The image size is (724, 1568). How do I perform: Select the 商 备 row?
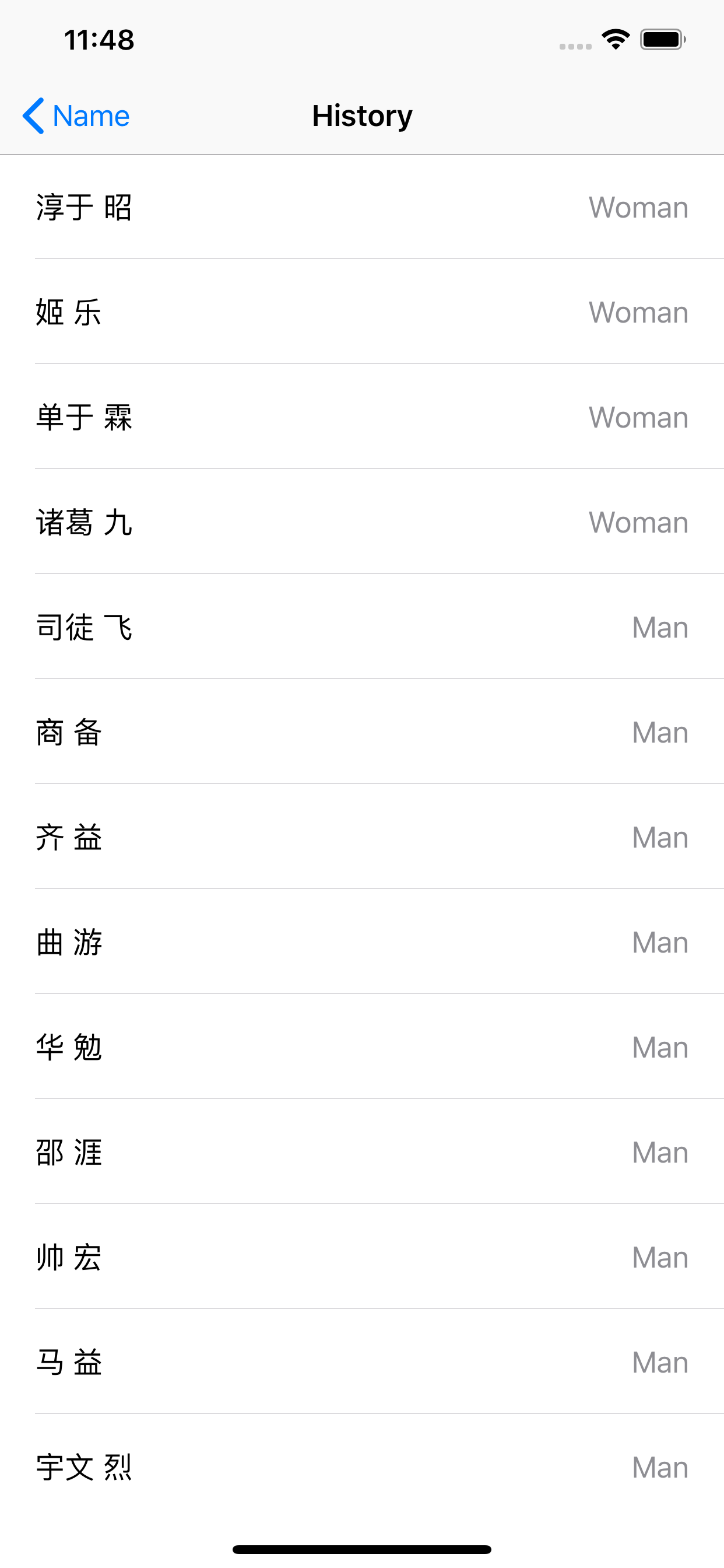coord(362,731)
